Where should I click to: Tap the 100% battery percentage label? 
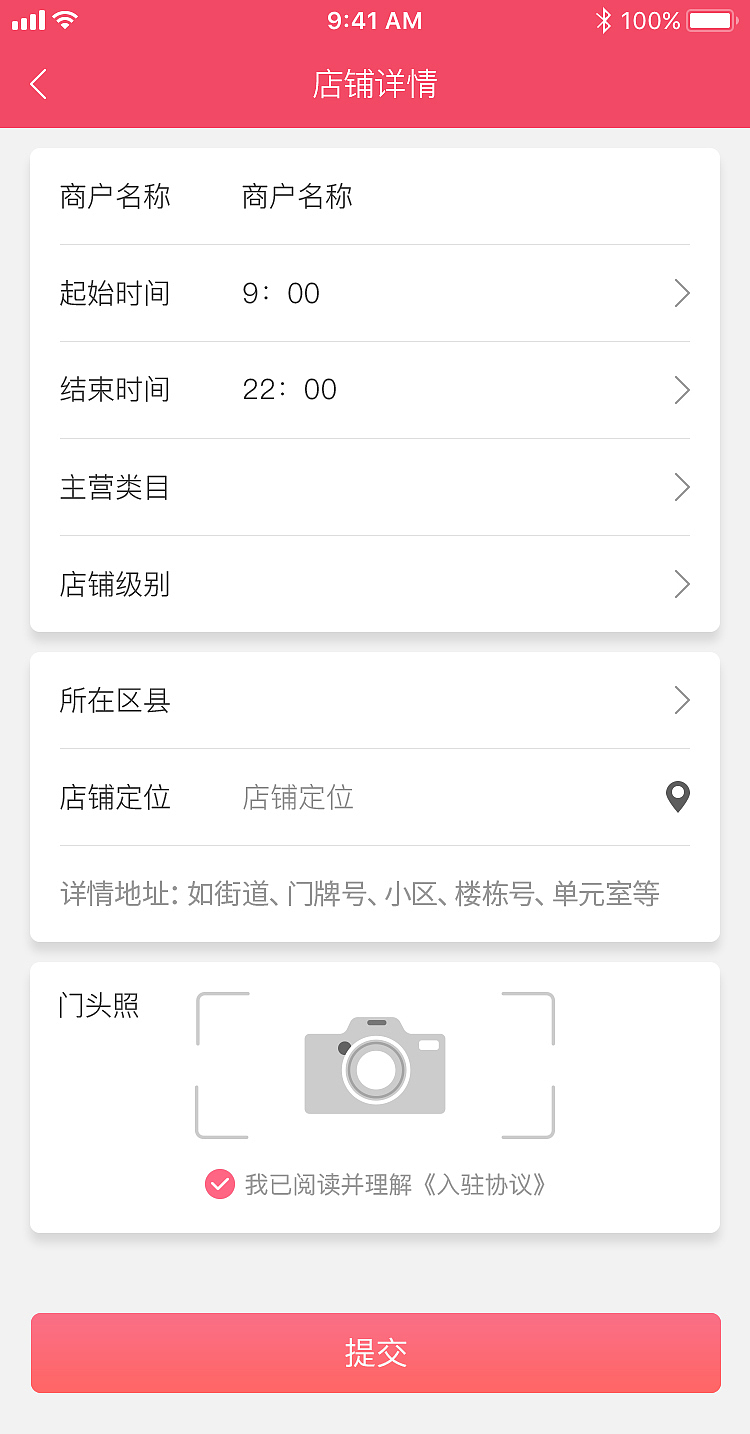click(651, 19)
